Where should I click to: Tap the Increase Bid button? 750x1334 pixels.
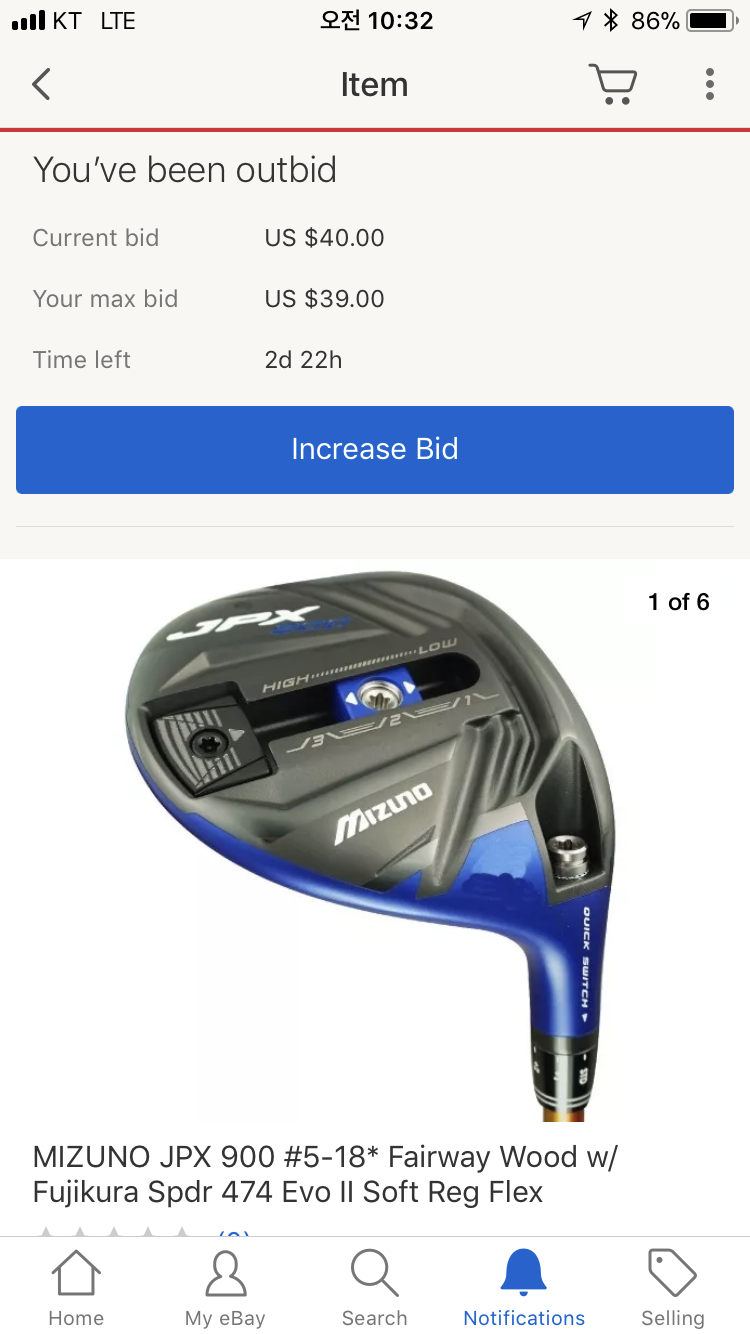(x=375, y=449)
